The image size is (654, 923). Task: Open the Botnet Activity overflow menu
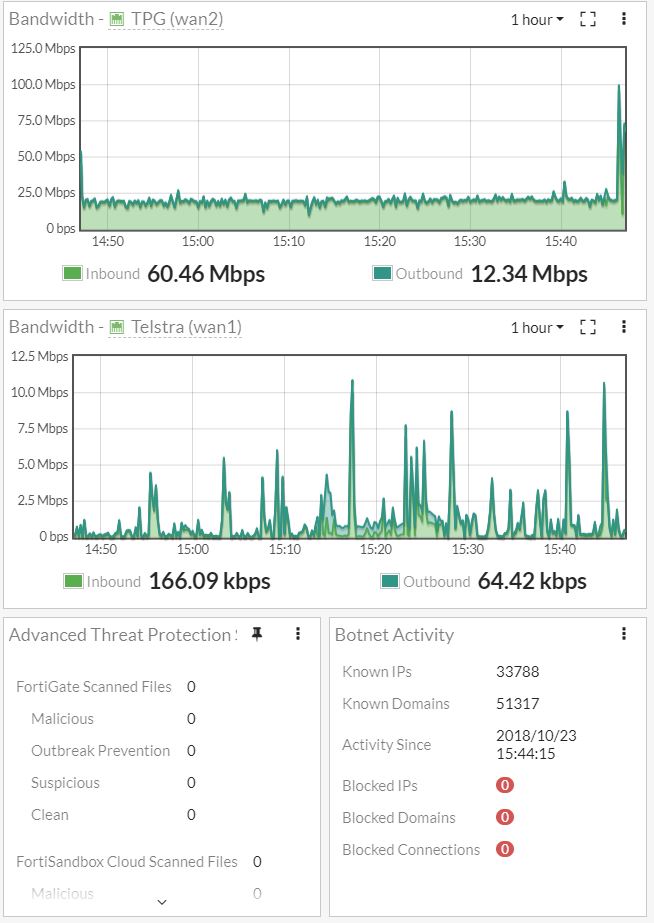pyautogui.click(x=624, y=634)
